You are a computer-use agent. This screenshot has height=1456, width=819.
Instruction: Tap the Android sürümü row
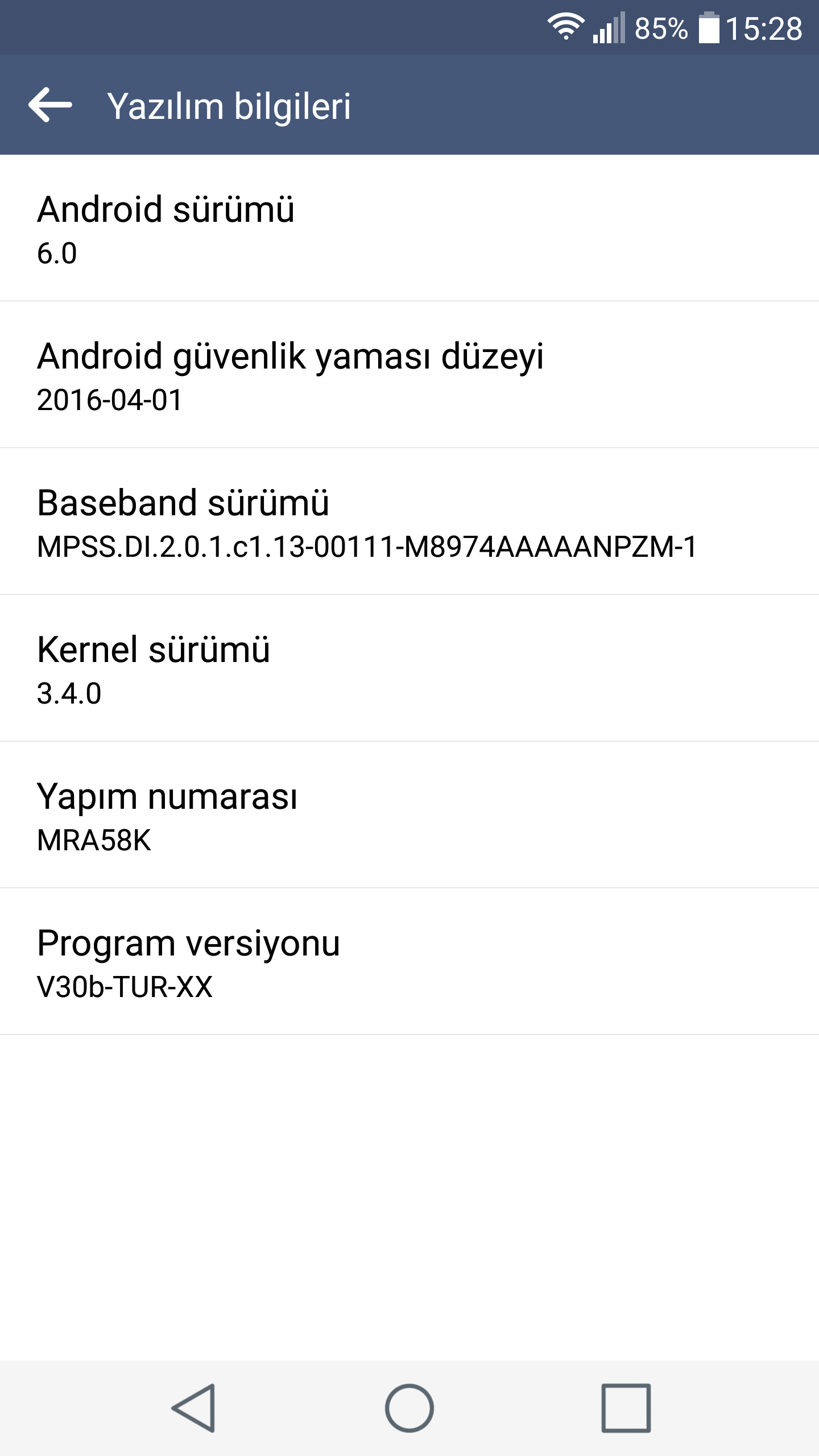pos(409,229)
